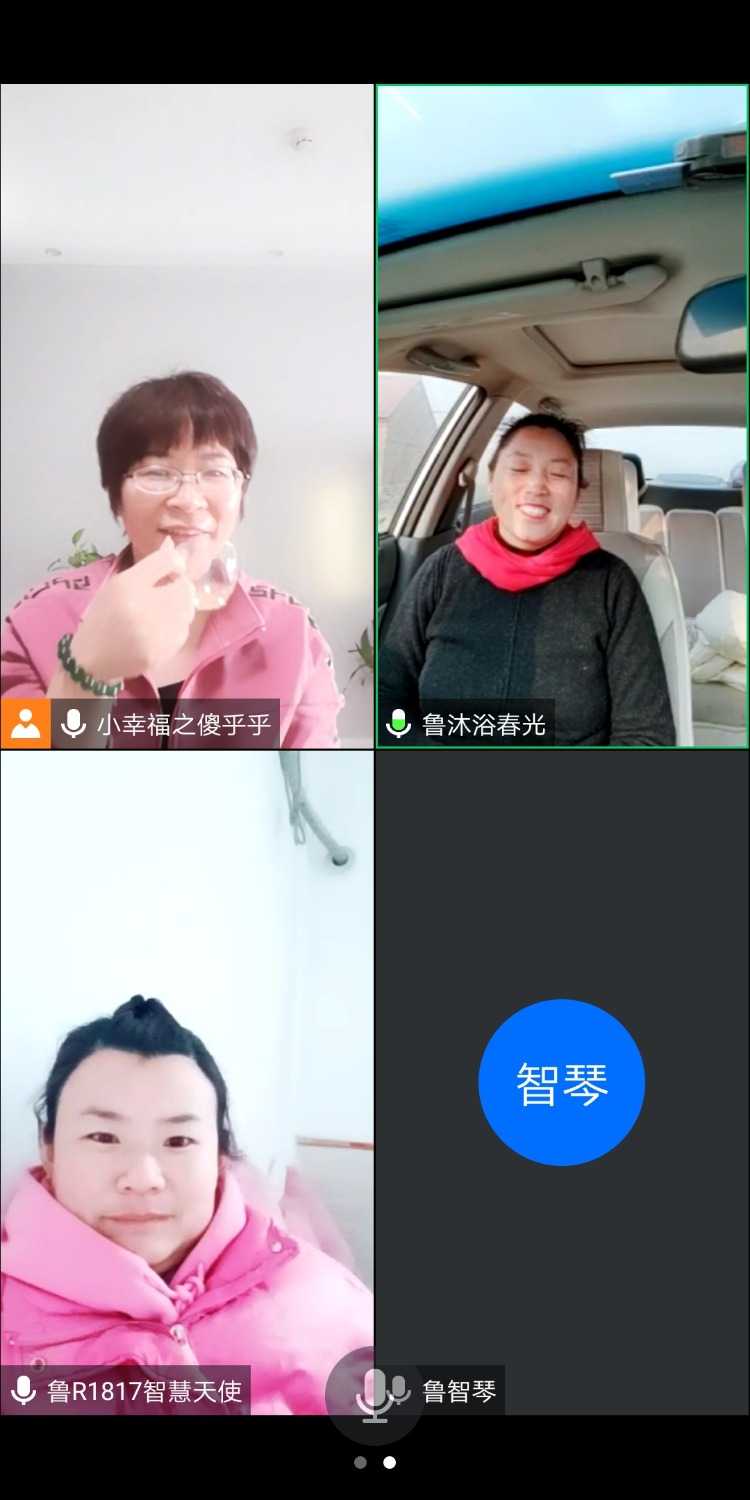Tap the microphone icon next to 小幸福之傻乎乎
Image resolution: width=750 pixels, height=1500 pixels.
point(72,724)
